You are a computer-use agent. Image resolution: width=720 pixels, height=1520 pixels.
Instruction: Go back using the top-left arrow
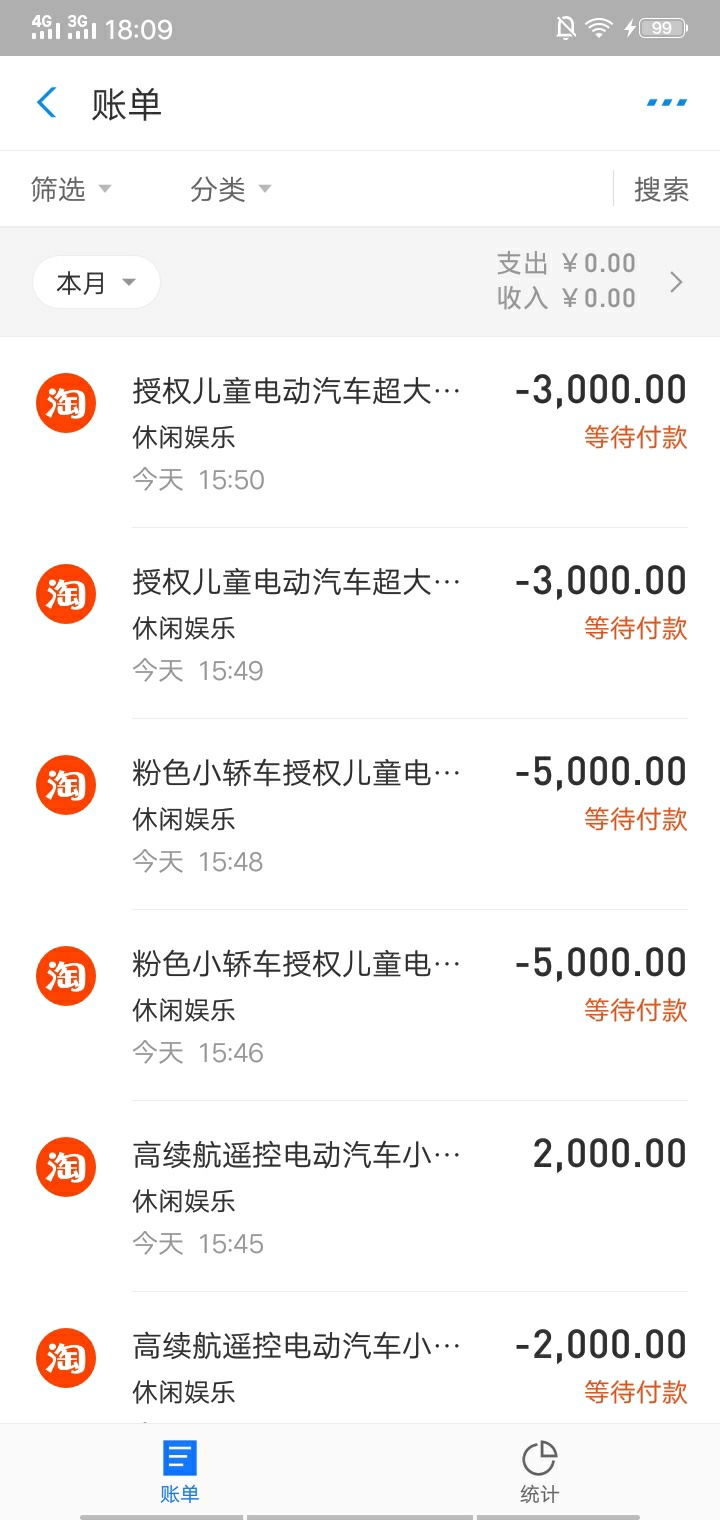pyautogui.click(x=47, y=103)
